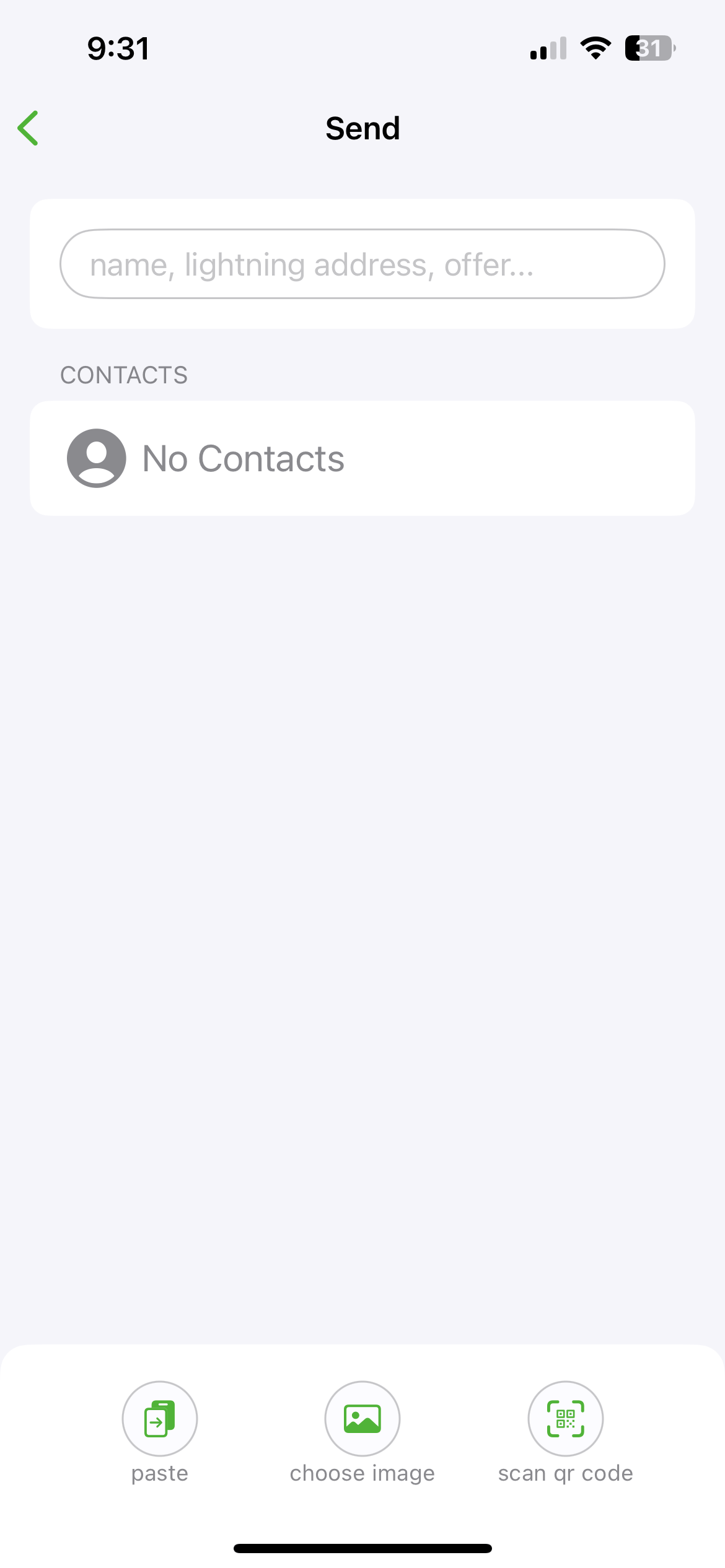Tap the battery indicator showing 31
Screen dimensions: 725x1568
tap(649, 48)
